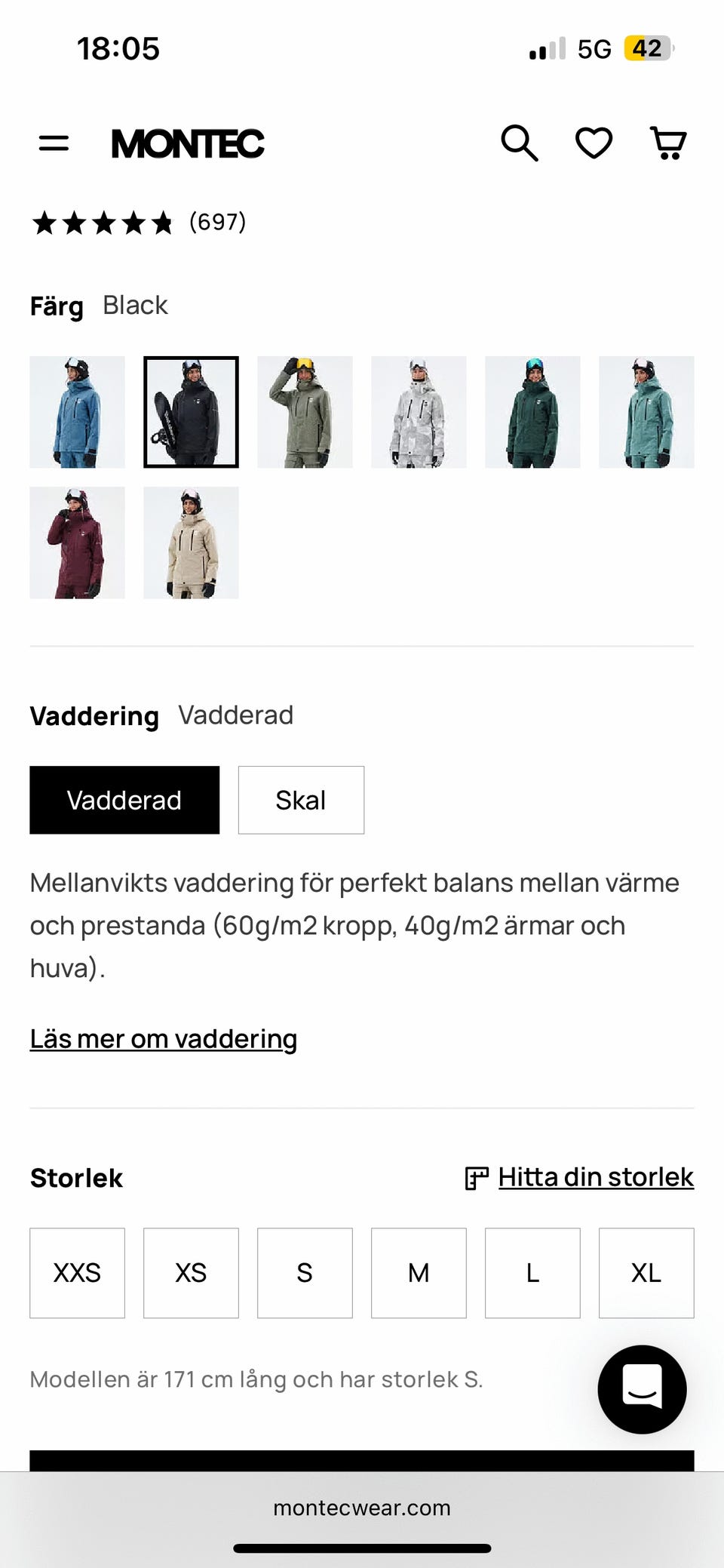Pick the light grey camo jacket
Screen dimensions: 724x1568
pos(419,412)
